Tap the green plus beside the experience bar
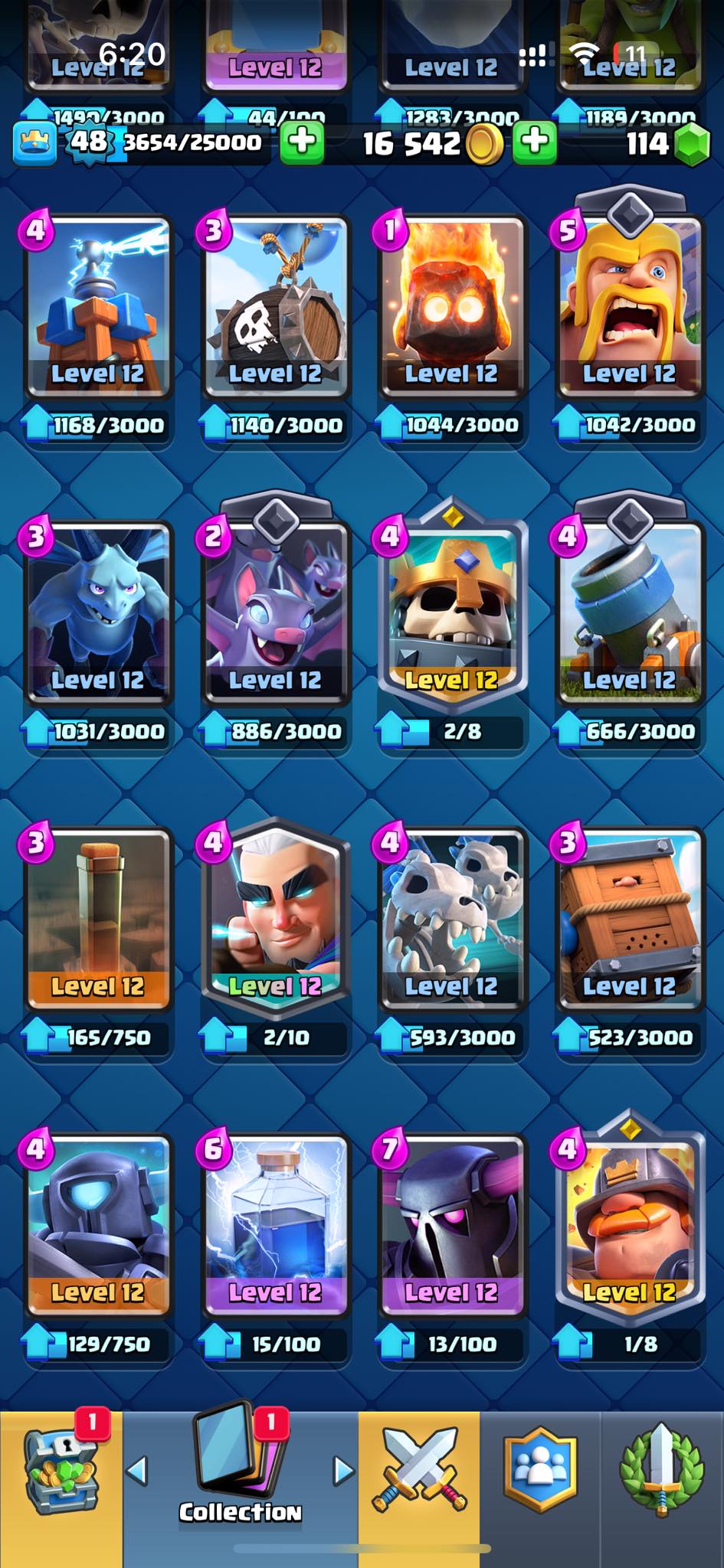This screenshot has height=1568, width=724. click(x=302, y=142)
